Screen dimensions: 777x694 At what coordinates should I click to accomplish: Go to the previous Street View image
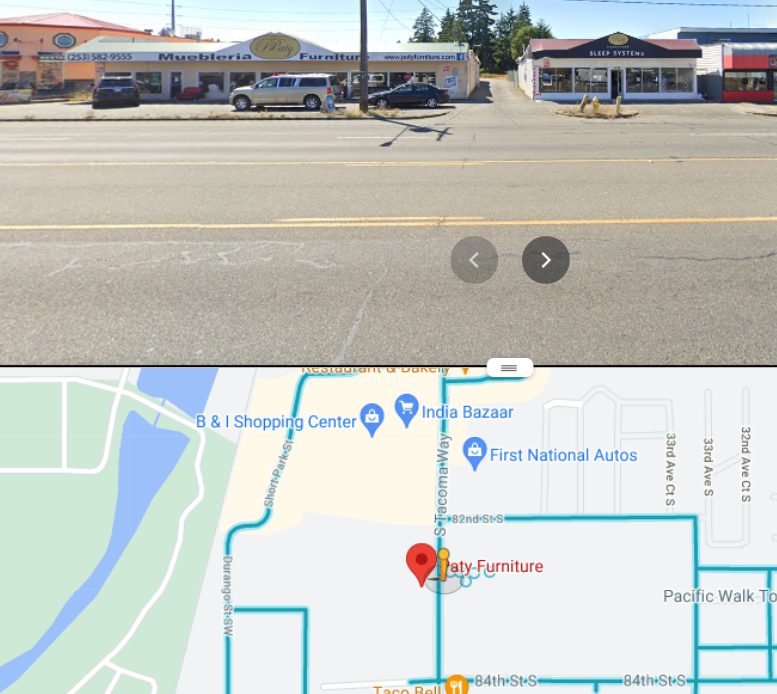[474, 260]
